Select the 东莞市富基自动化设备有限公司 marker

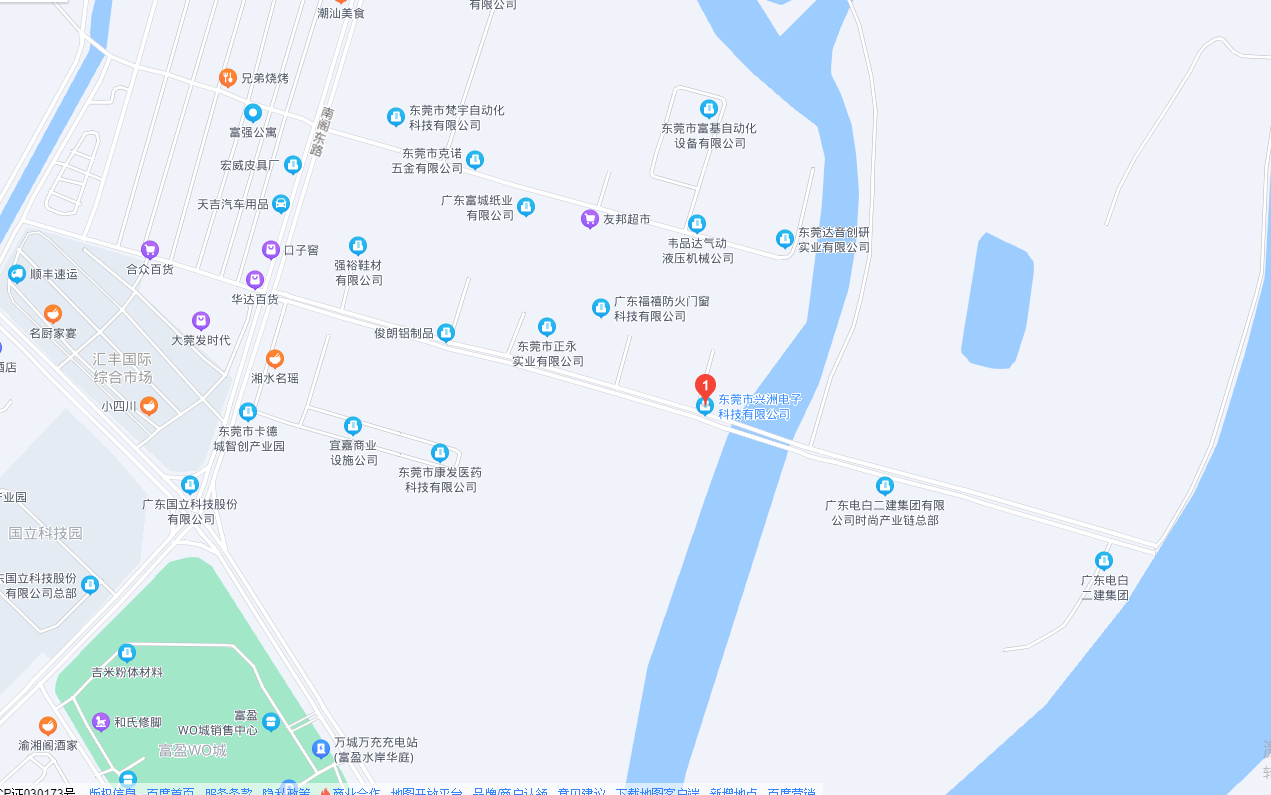709,109
